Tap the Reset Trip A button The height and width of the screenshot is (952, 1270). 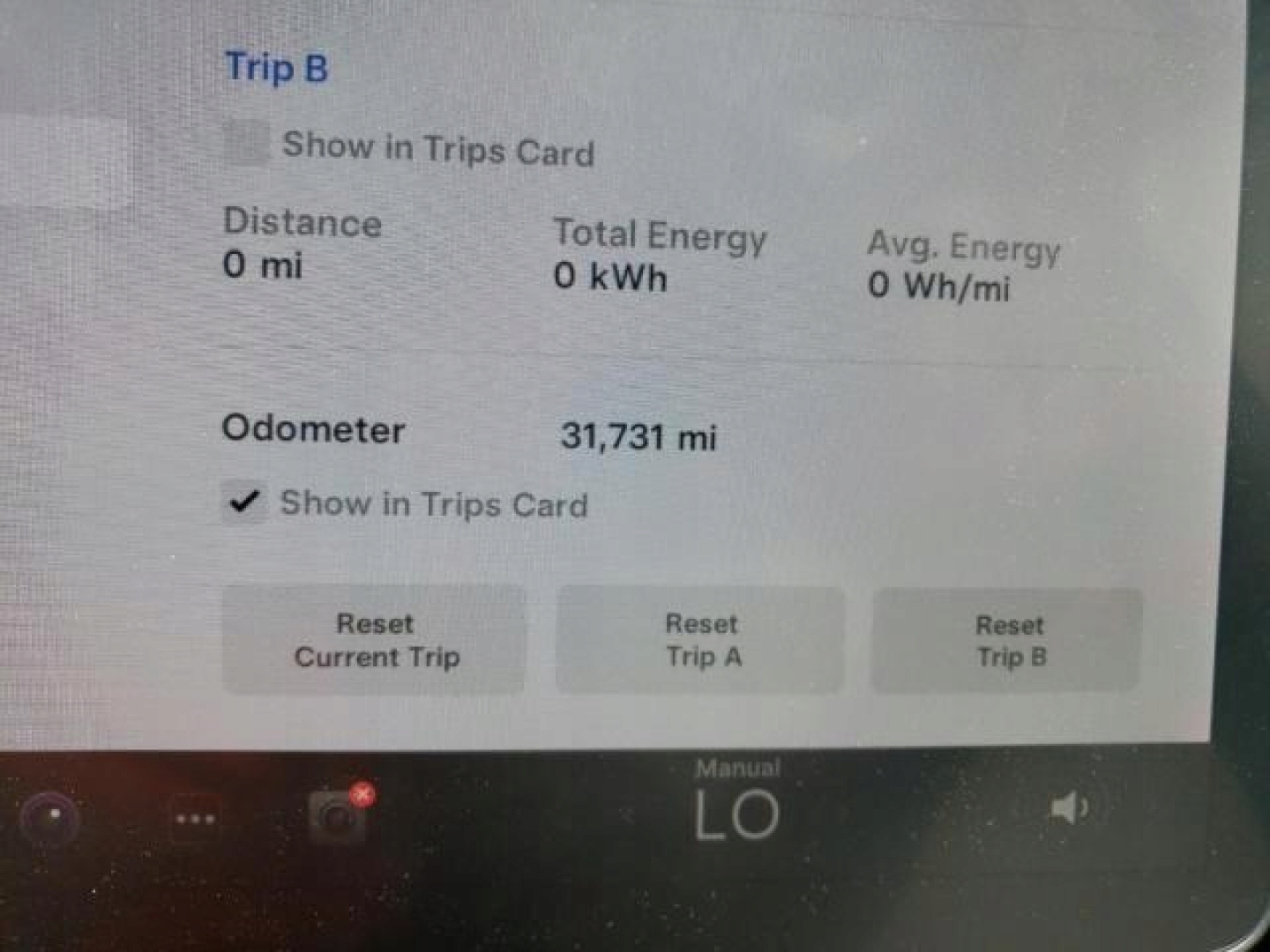(x=701, y=640)
